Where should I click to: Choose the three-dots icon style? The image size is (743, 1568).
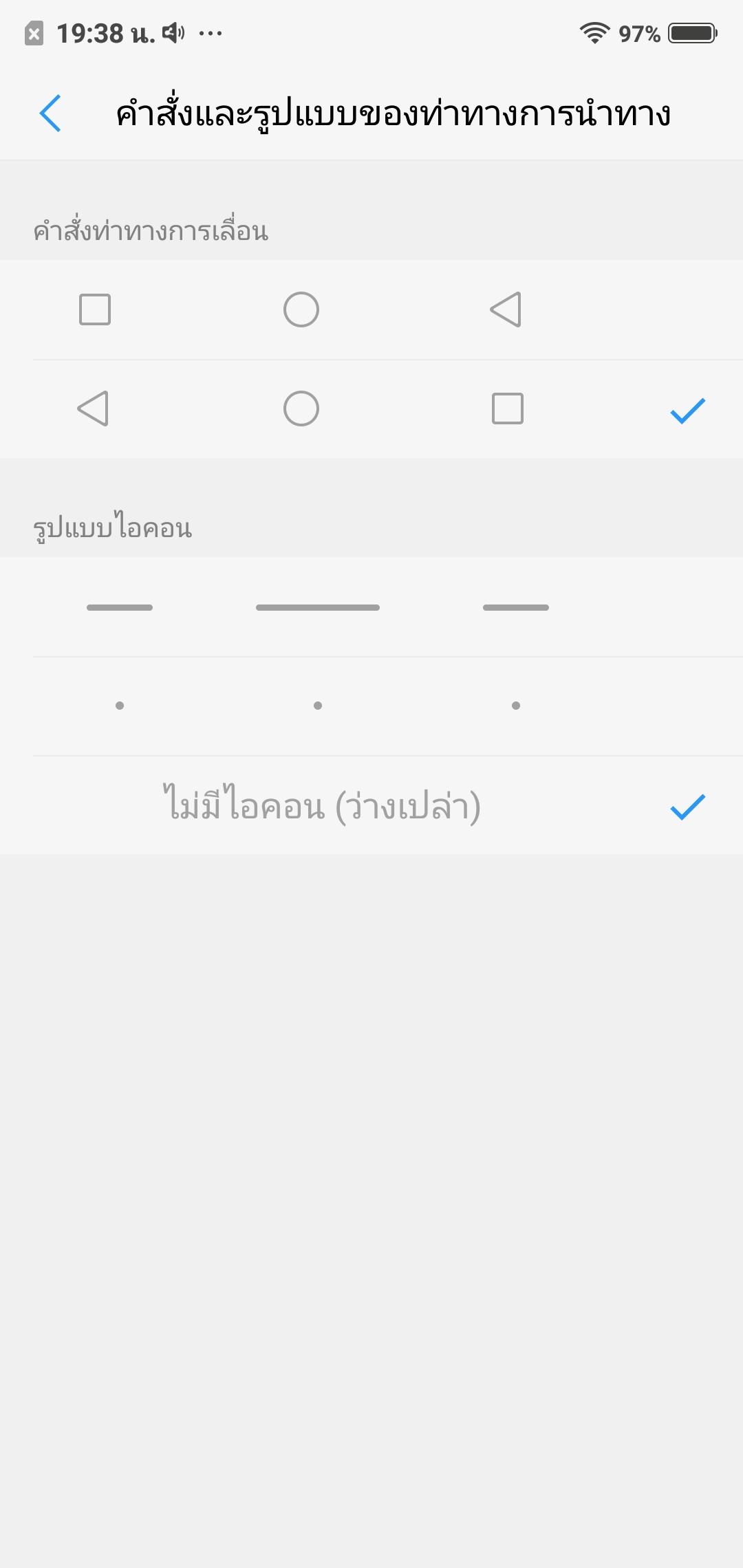click(x=371, y=706)
